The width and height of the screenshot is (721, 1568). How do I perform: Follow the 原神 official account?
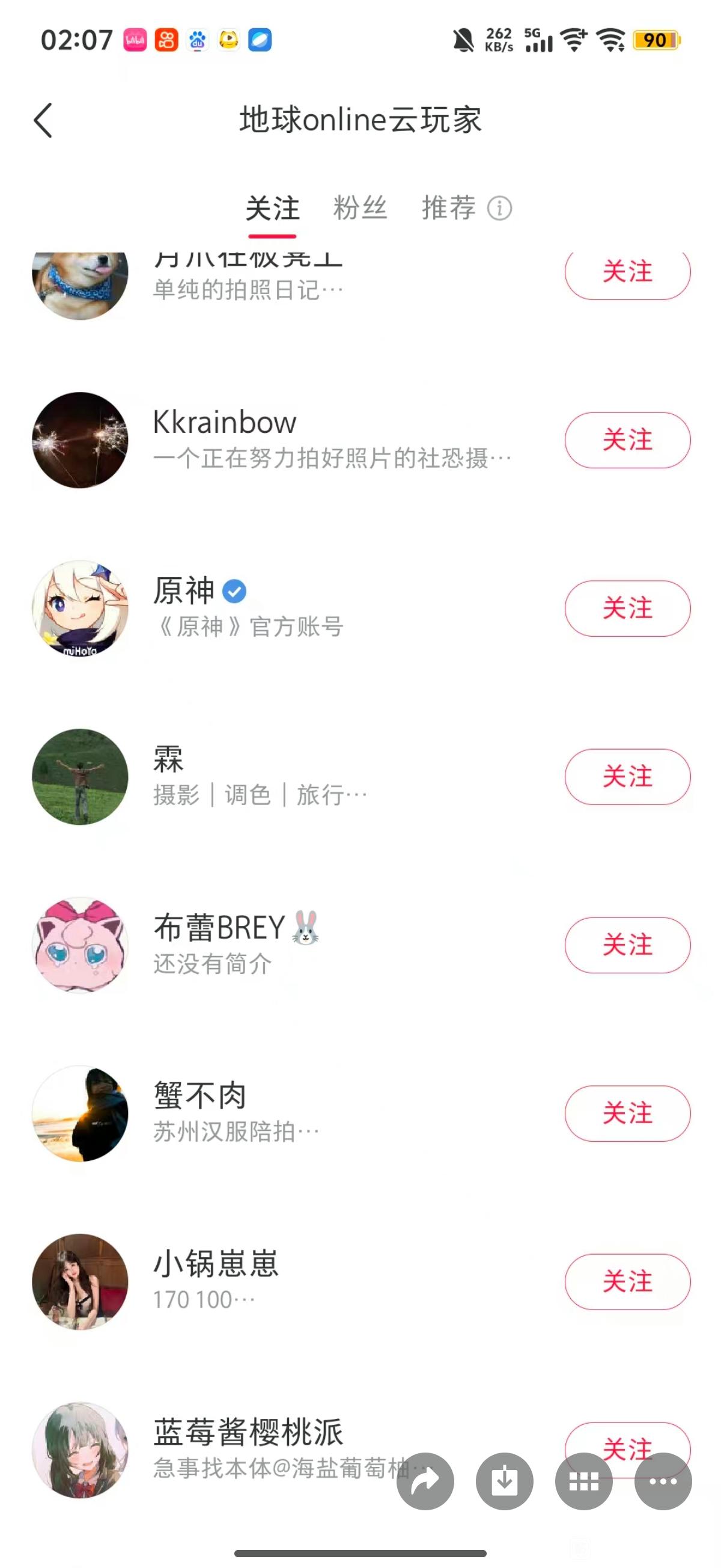627,608
